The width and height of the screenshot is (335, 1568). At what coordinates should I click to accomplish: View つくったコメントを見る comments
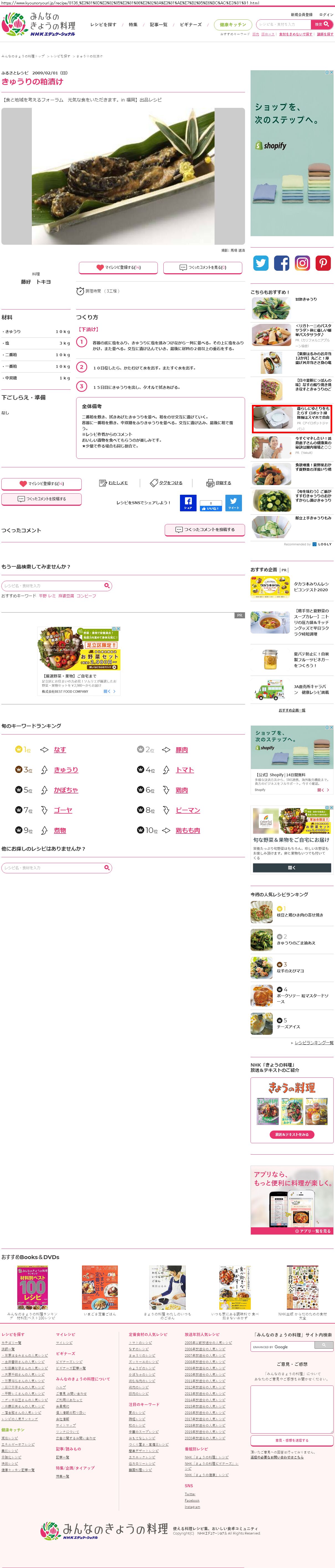(x=203, y=267)
